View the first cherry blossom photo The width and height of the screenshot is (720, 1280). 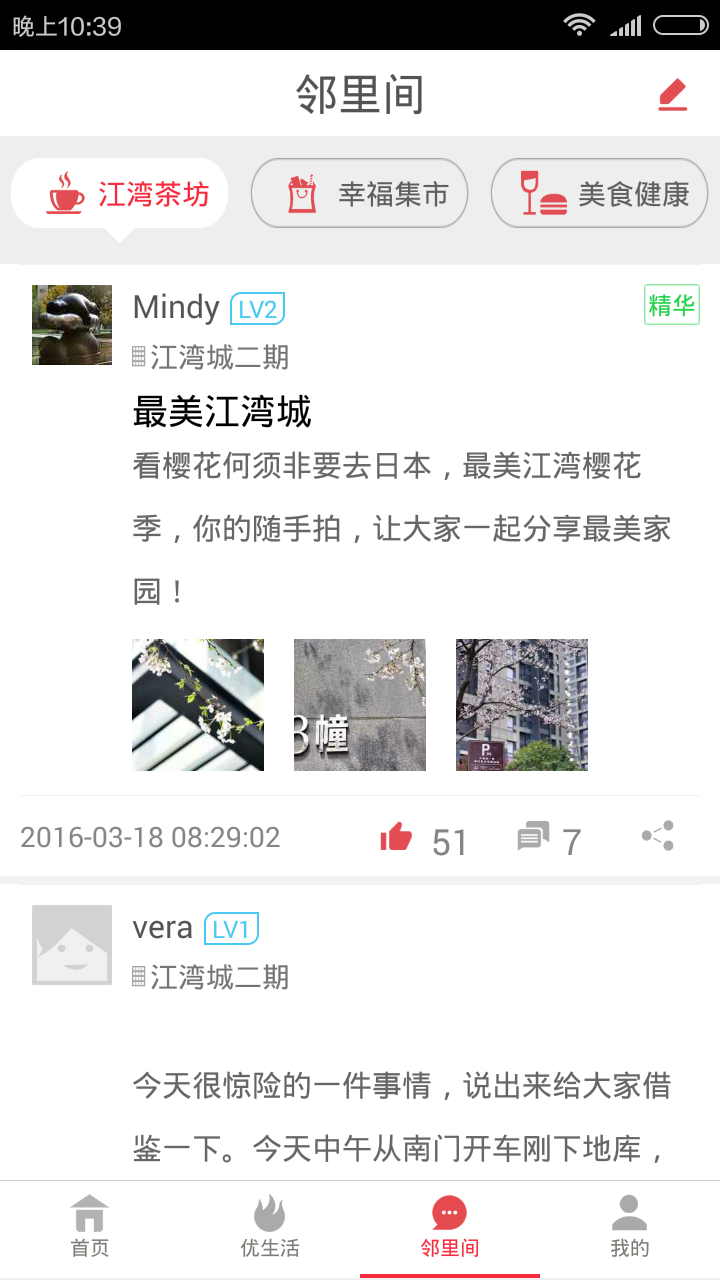(198, 705)
